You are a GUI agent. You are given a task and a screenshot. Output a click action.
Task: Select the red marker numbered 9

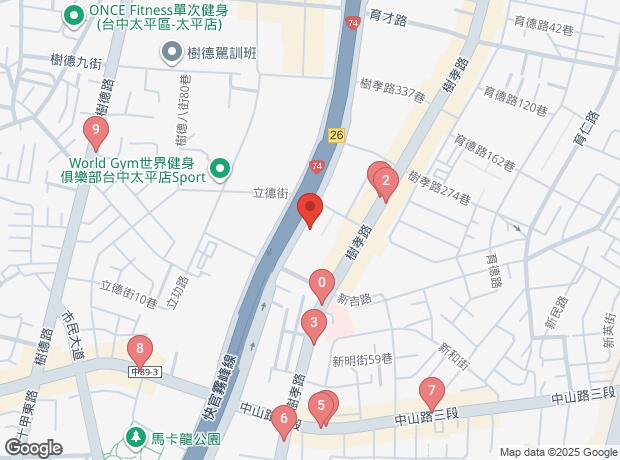pyautogui.click(x=96, y=134)
